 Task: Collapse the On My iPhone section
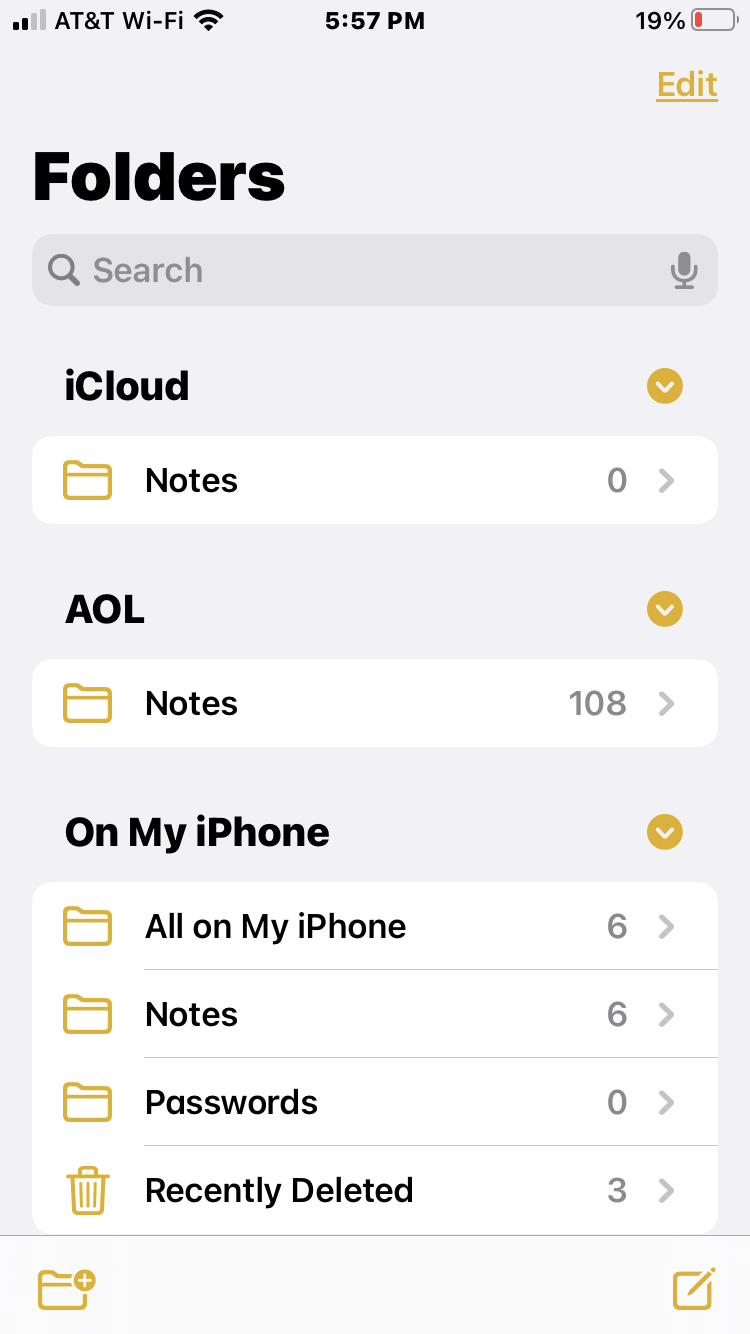tap(664, 831)
